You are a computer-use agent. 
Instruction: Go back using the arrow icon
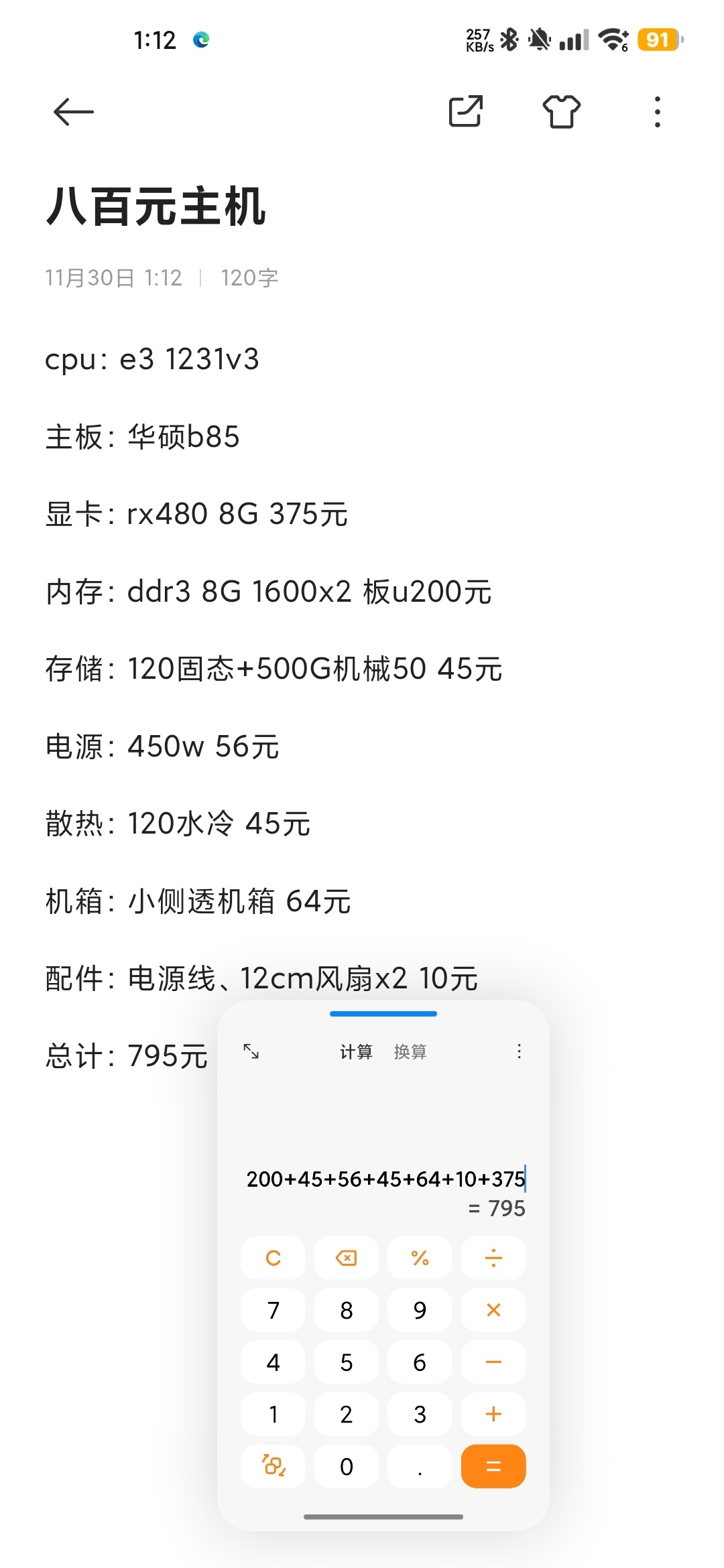[x=74, y=112]
